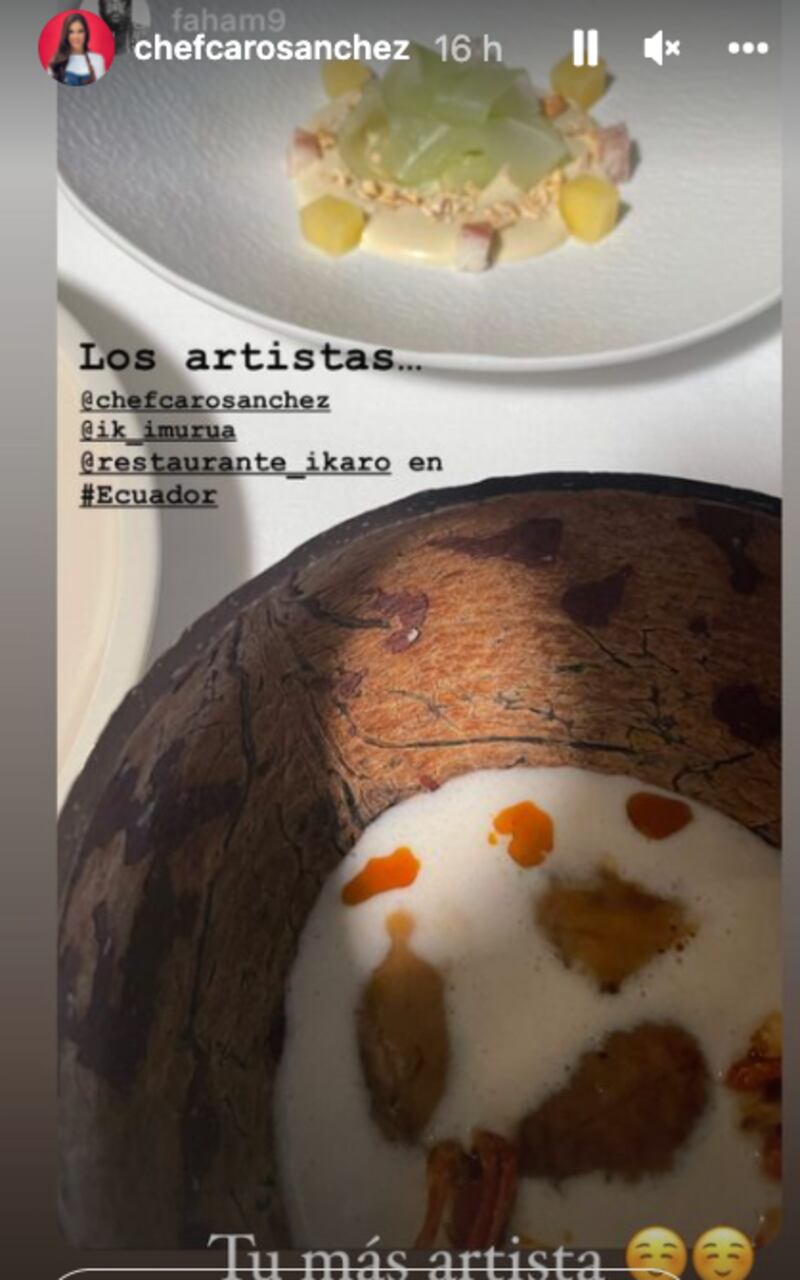
Task: Open the three-dot options menu
Action: [747, 48]
